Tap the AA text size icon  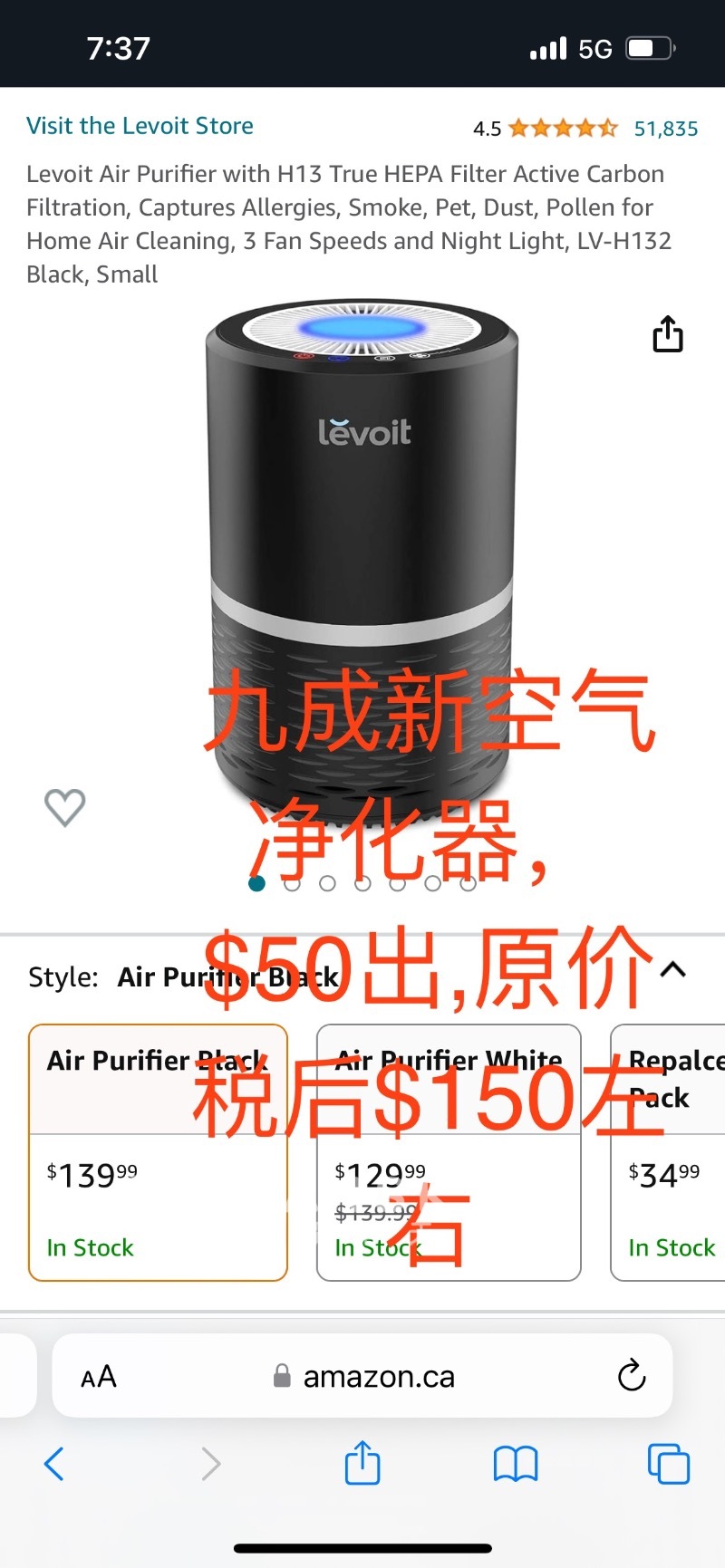click(x=100, y=1376)
